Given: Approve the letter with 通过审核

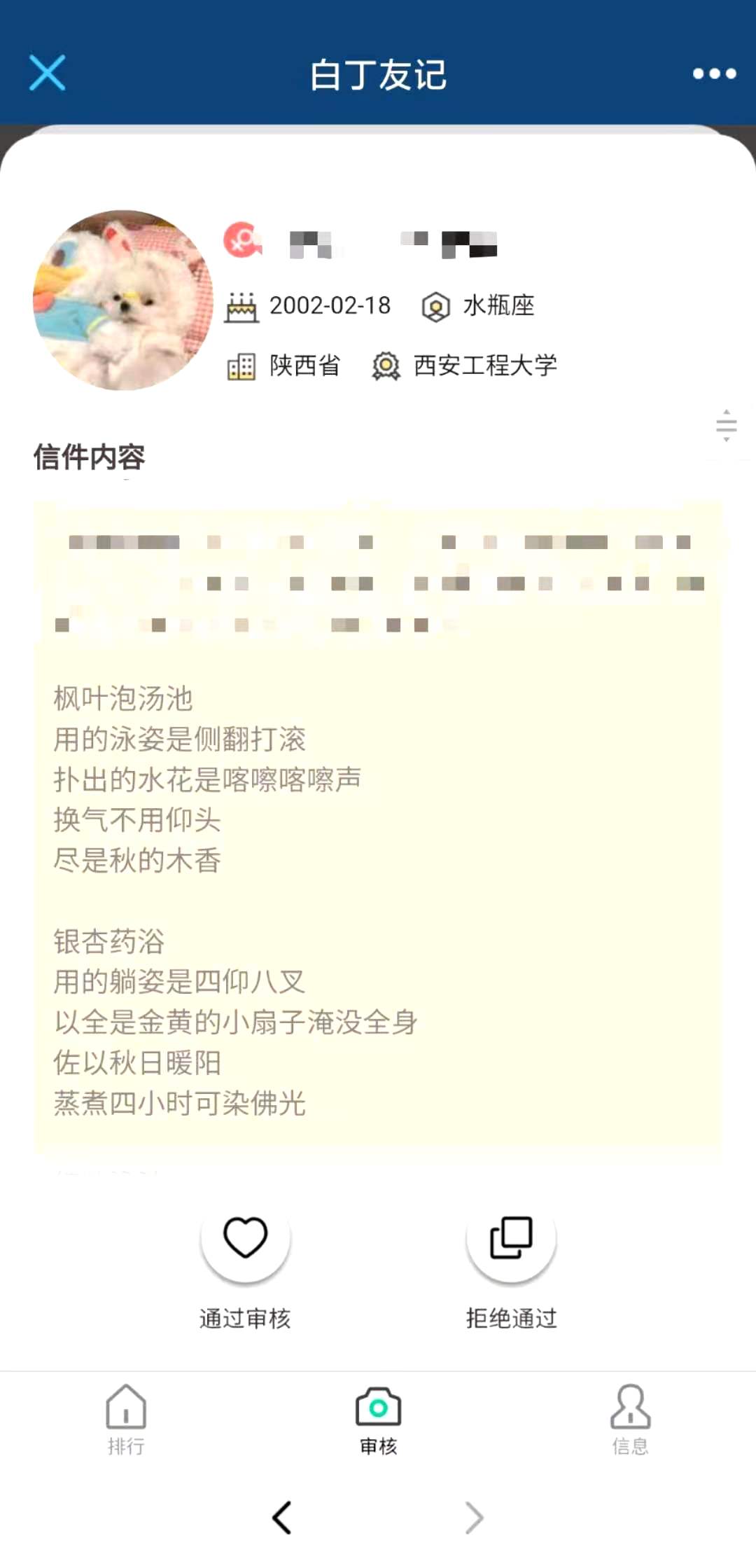Looking at the screenshot, I should (245, 1239).
